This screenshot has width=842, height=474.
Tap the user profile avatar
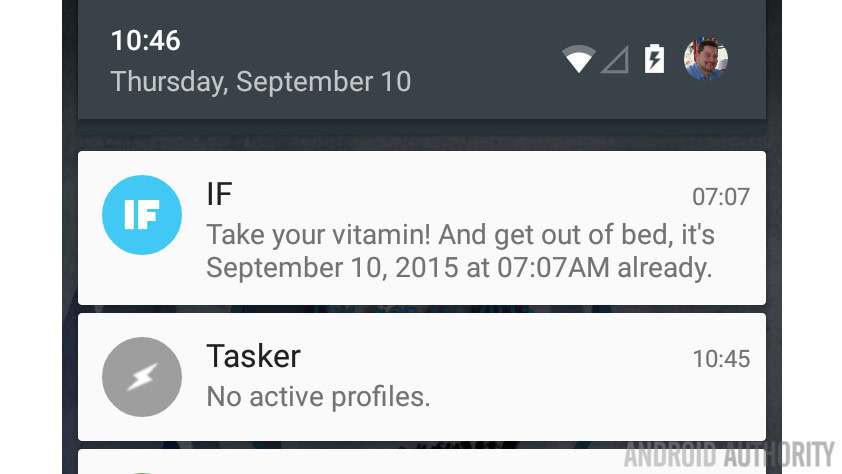pyautogui.click(x=705, y=60)
